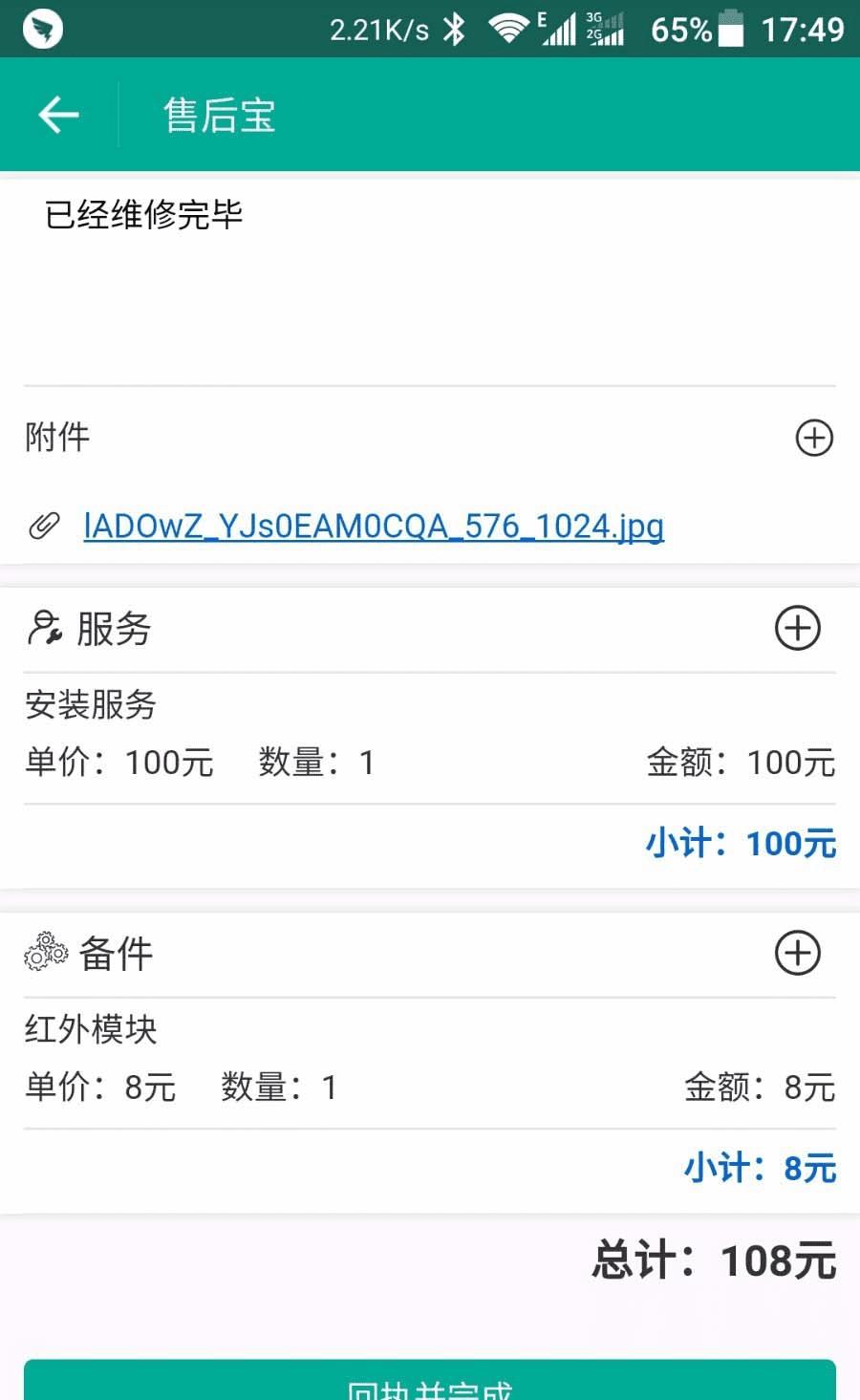The image size is (860, 1400).
Task: Submit with the 回执并完成 button
Action: 430,1382
